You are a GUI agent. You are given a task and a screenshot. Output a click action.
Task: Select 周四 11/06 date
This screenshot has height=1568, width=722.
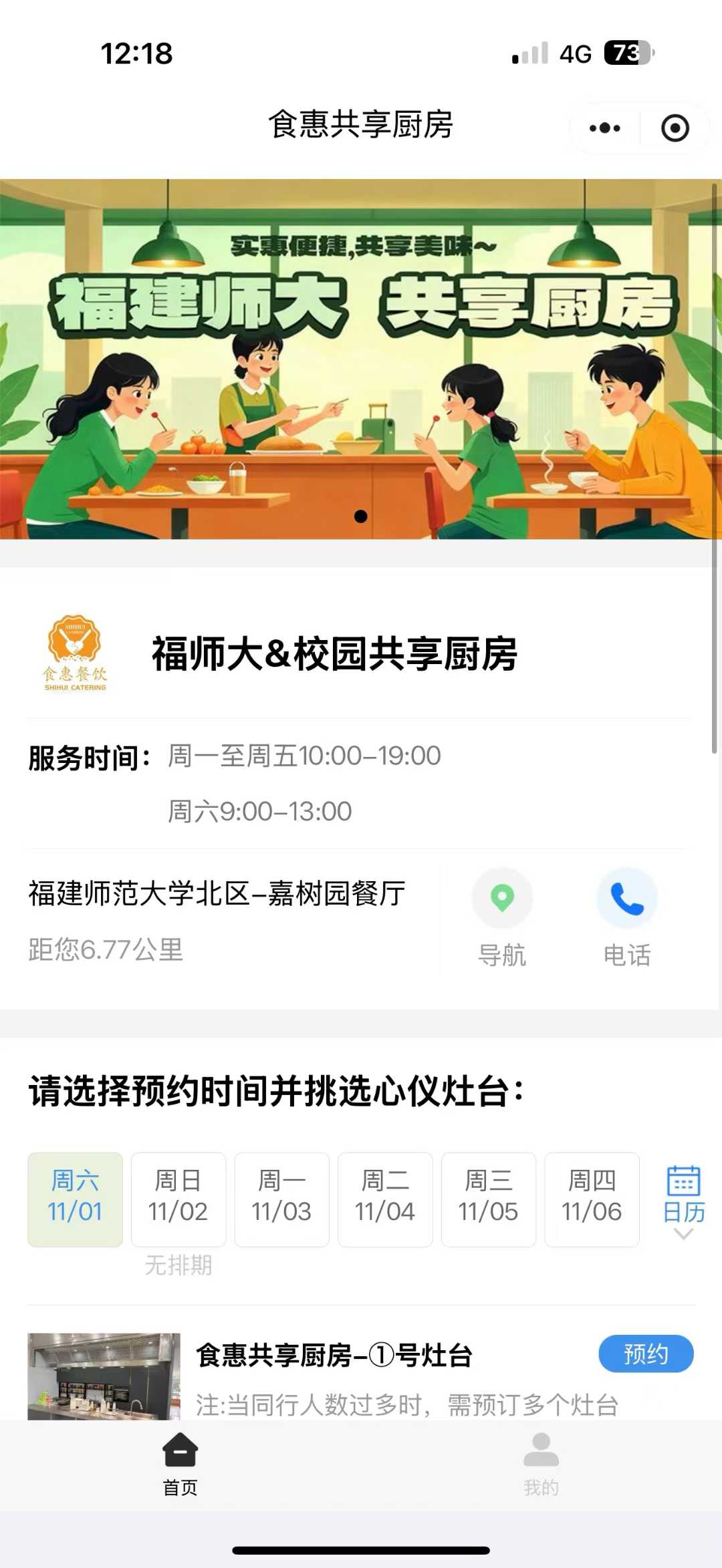[x=592, y=1199]
